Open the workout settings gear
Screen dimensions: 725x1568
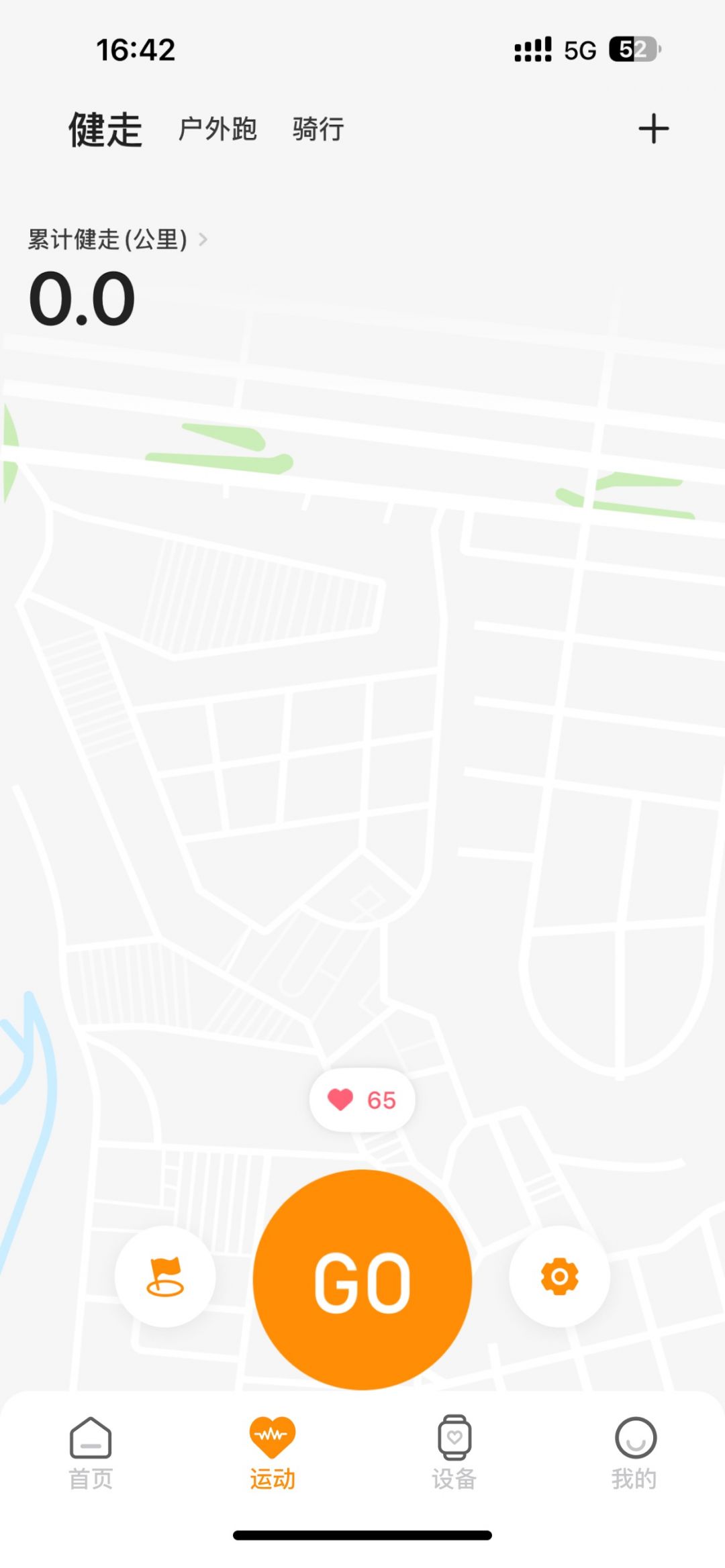click(559, 1277)
